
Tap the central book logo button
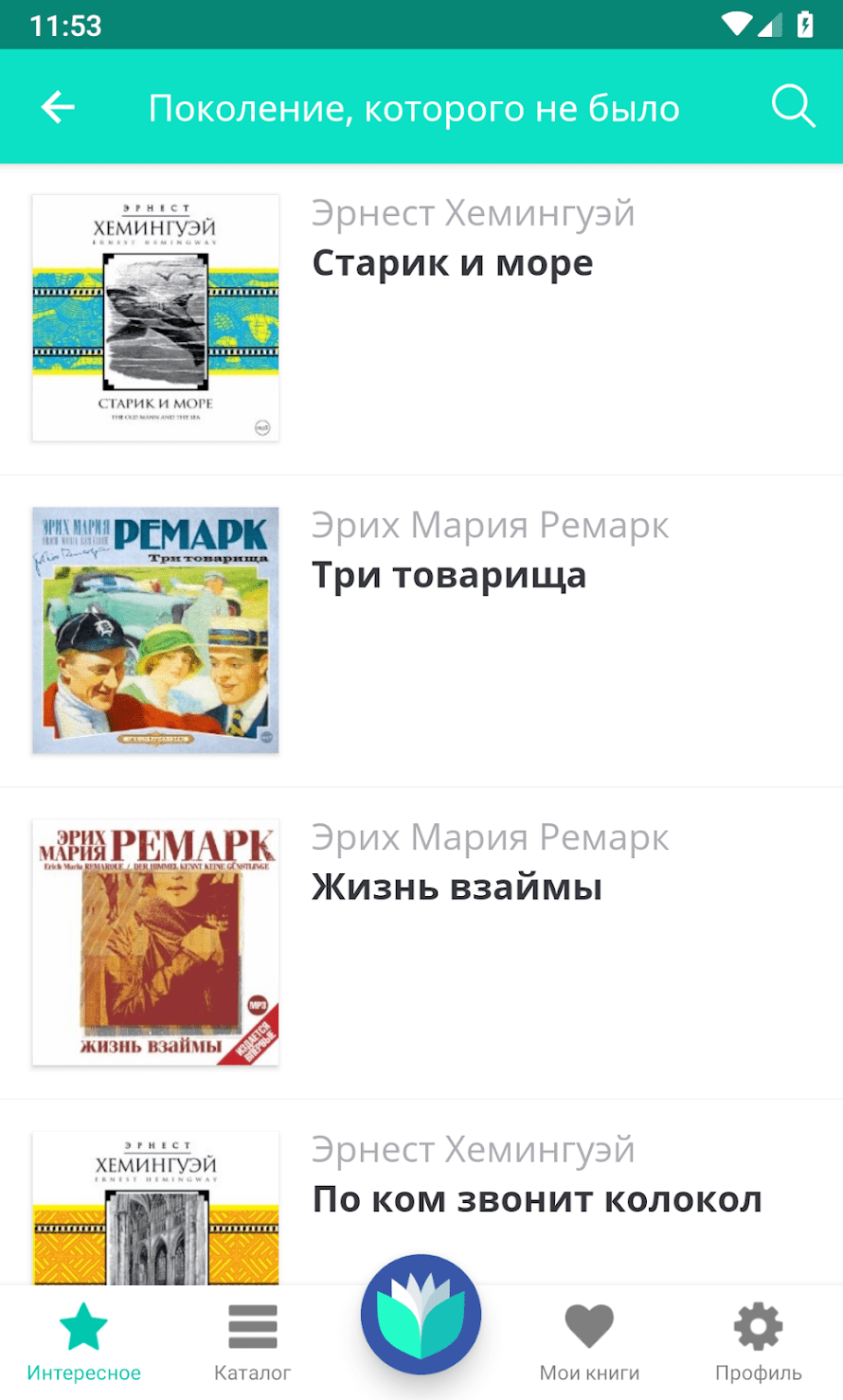[x=421, y=1314]
